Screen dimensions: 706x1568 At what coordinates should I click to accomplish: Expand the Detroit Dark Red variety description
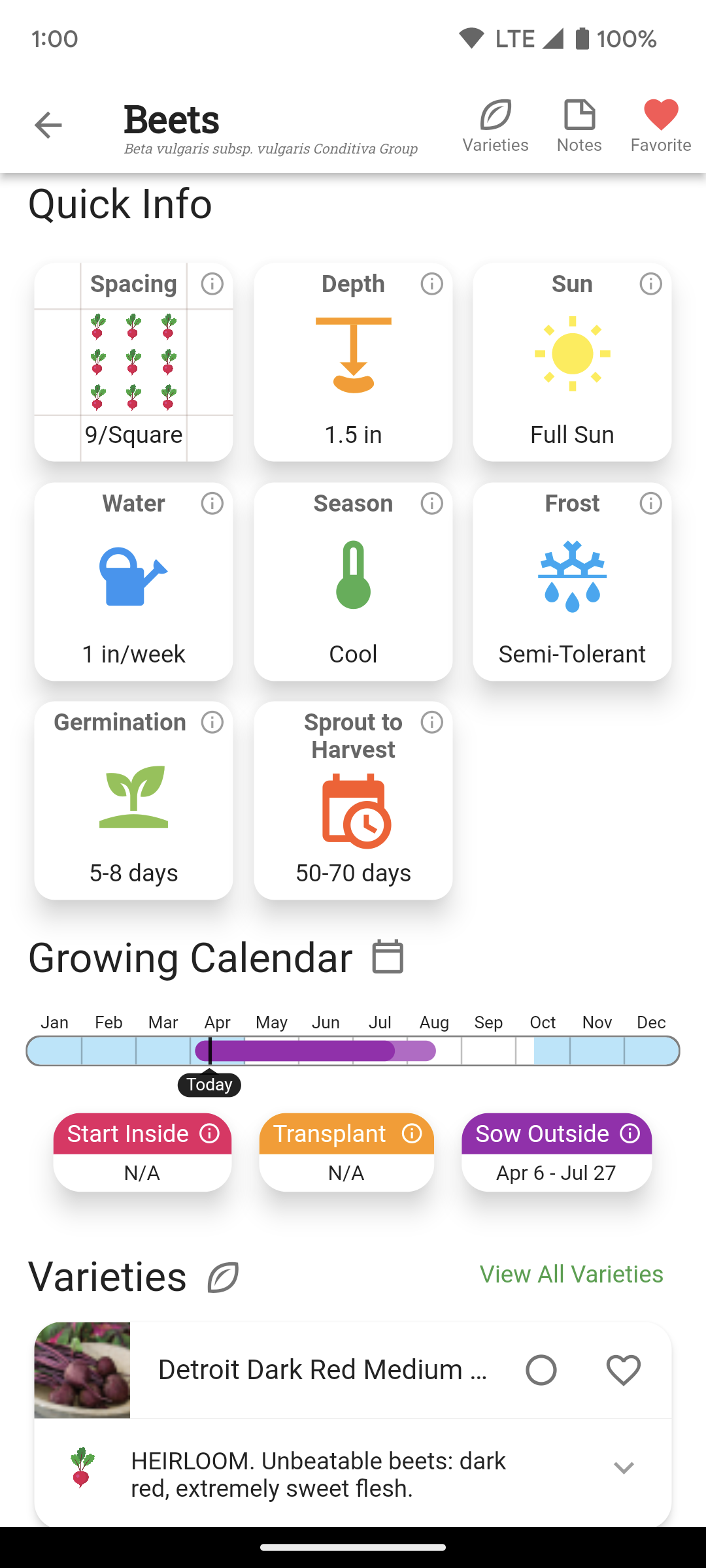pyautogui.click(x=623, y=1468)
